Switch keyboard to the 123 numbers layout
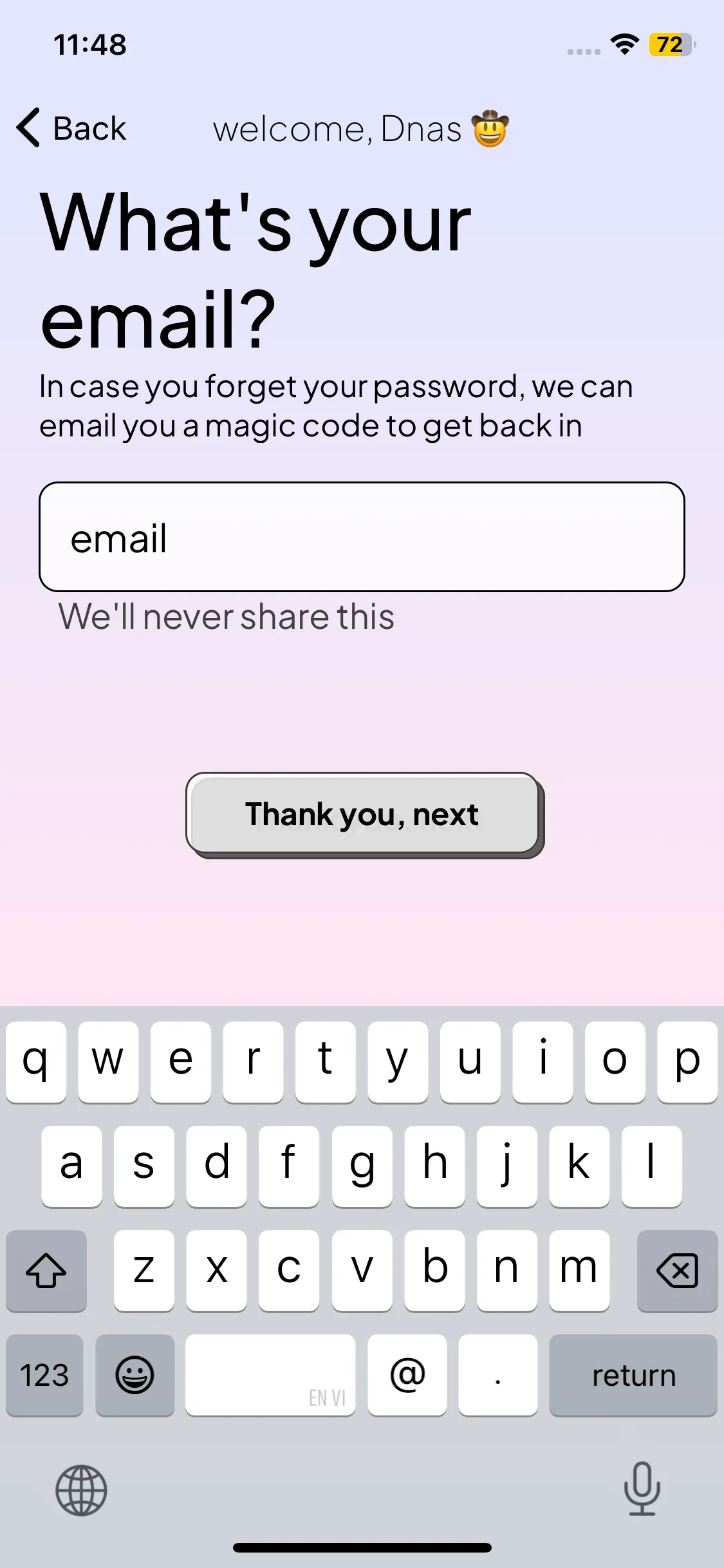The height and width of the screenshot is (1568, 724). [44, 1375]
